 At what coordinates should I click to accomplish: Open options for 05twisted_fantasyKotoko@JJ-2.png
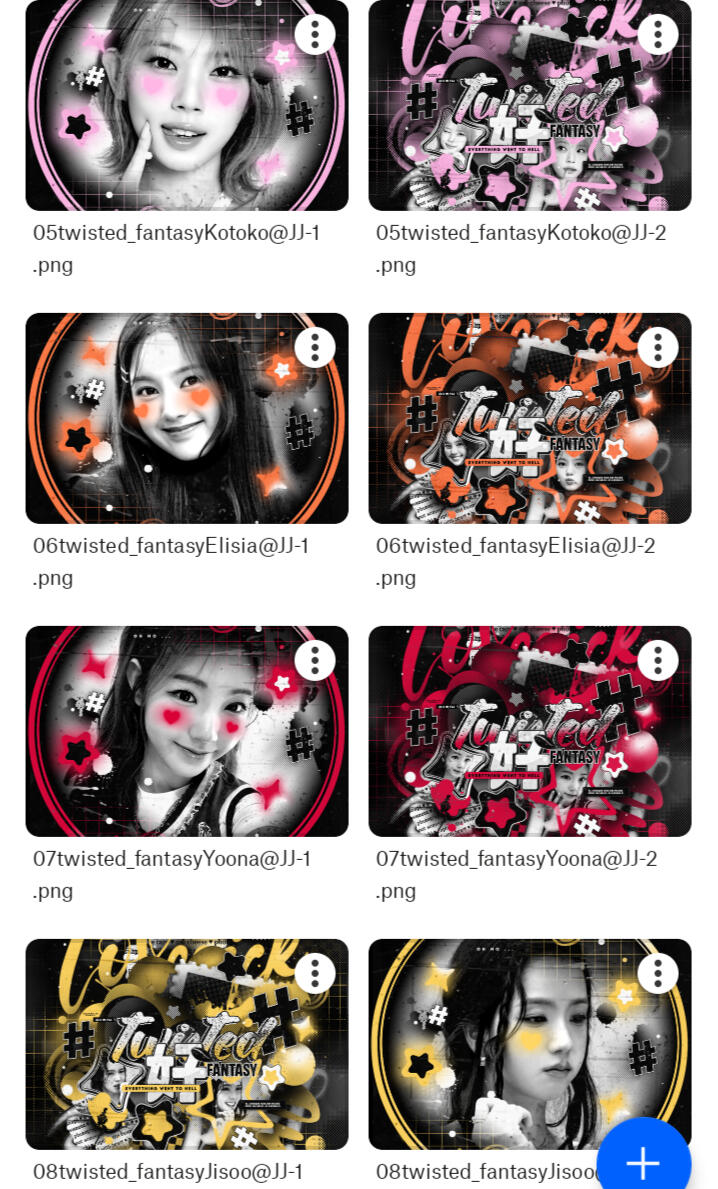[658, 35]
